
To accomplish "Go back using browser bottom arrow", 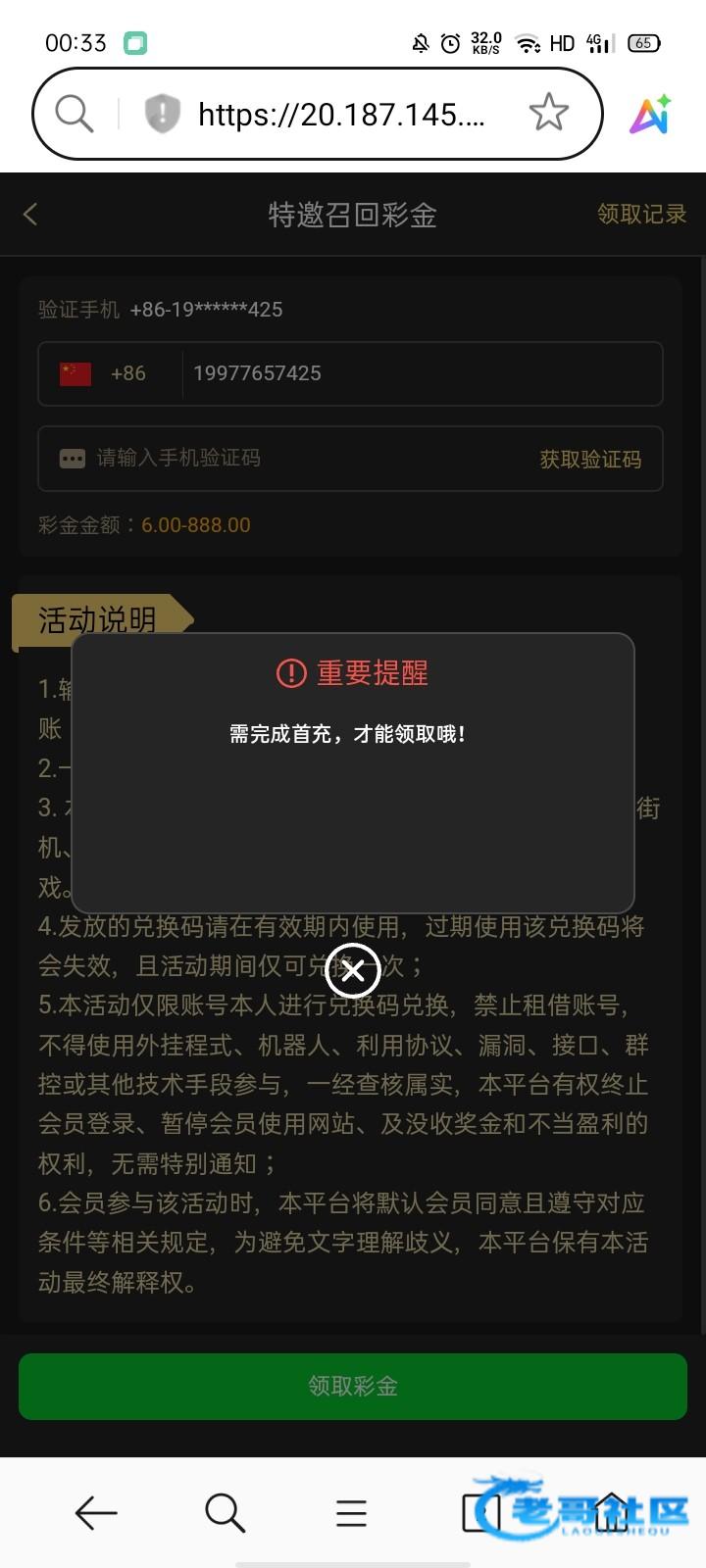I will 96,1513.
